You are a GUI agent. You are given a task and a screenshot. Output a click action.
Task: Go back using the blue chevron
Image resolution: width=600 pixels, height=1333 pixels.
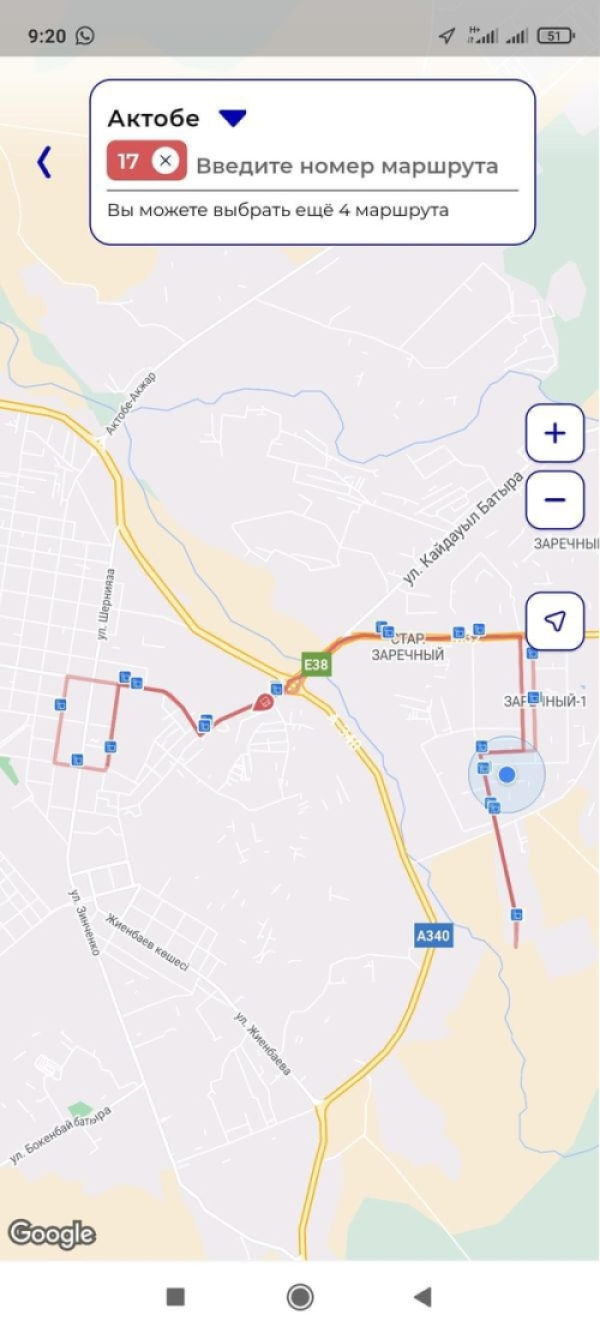pyautogui.click(x=43, y=162)
